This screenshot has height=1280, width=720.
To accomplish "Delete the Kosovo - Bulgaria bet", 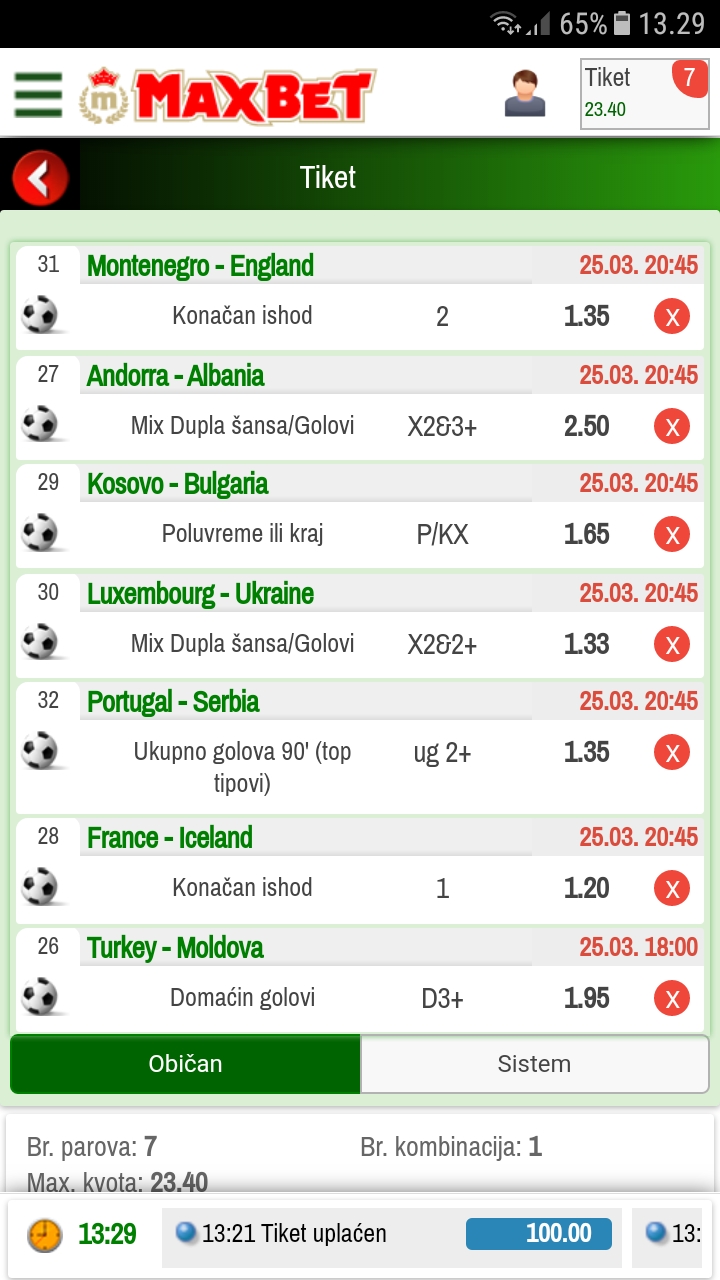I will (x=672, y=535).
